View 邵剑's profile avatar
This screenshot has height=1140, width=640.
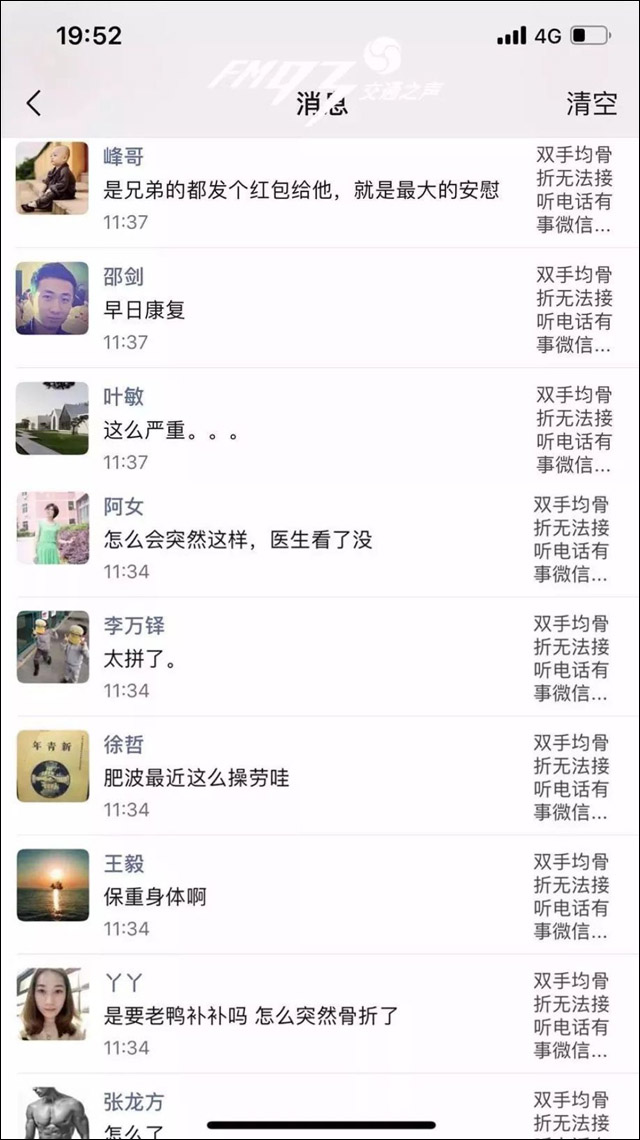pos(52,298)
